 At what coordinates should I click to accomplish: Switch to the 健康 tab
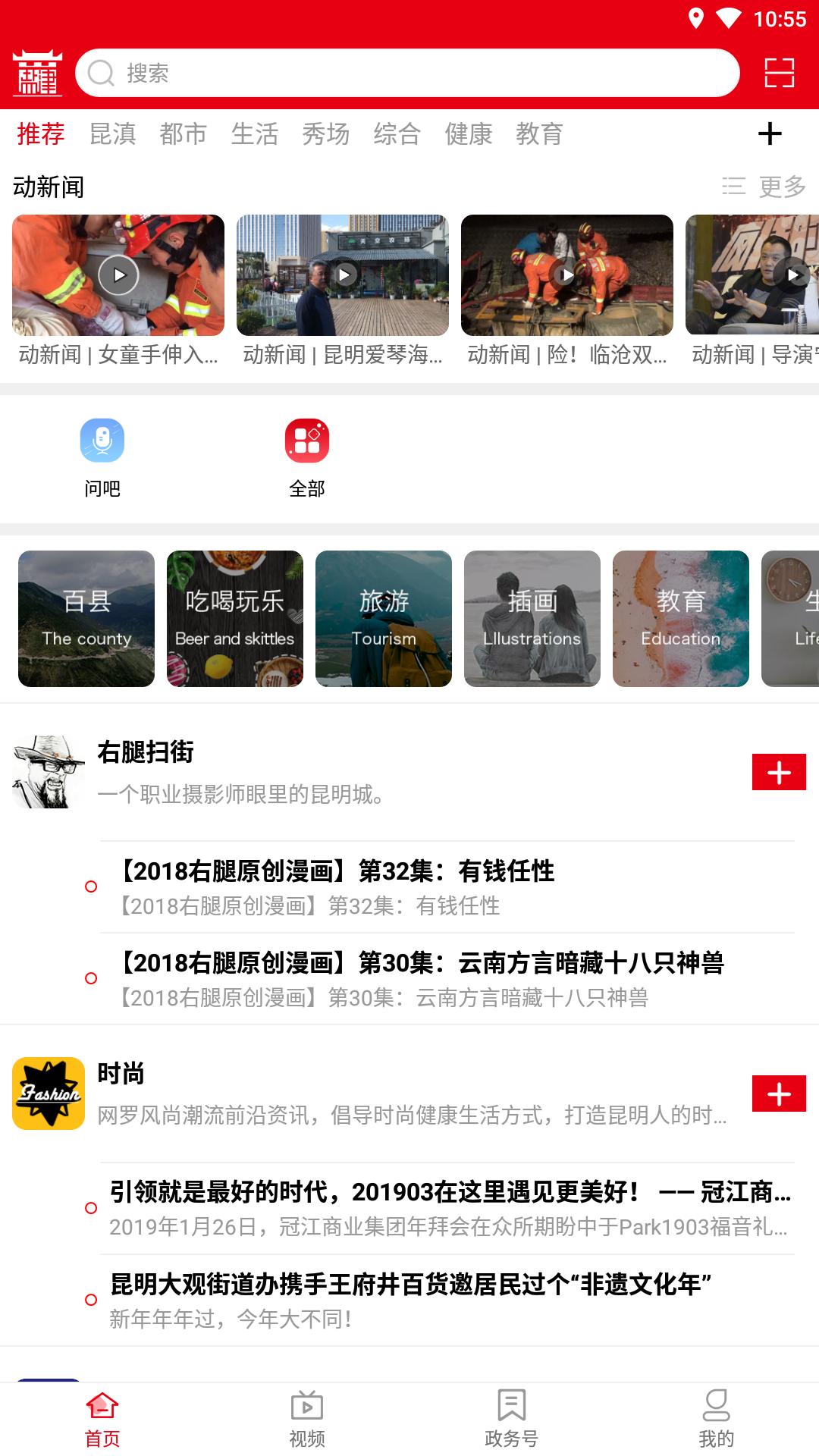(x=469, y=133)
